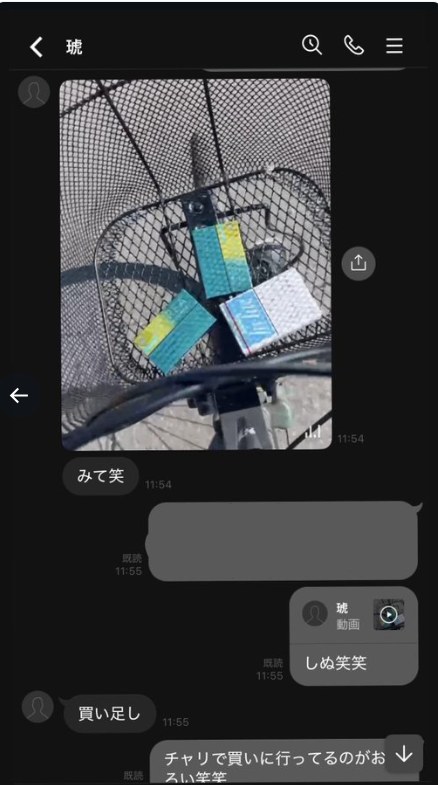The width and height of the screenshot is (438, 785).
Task: Open sender's avatar beside the video
Action: coord(34,92)
